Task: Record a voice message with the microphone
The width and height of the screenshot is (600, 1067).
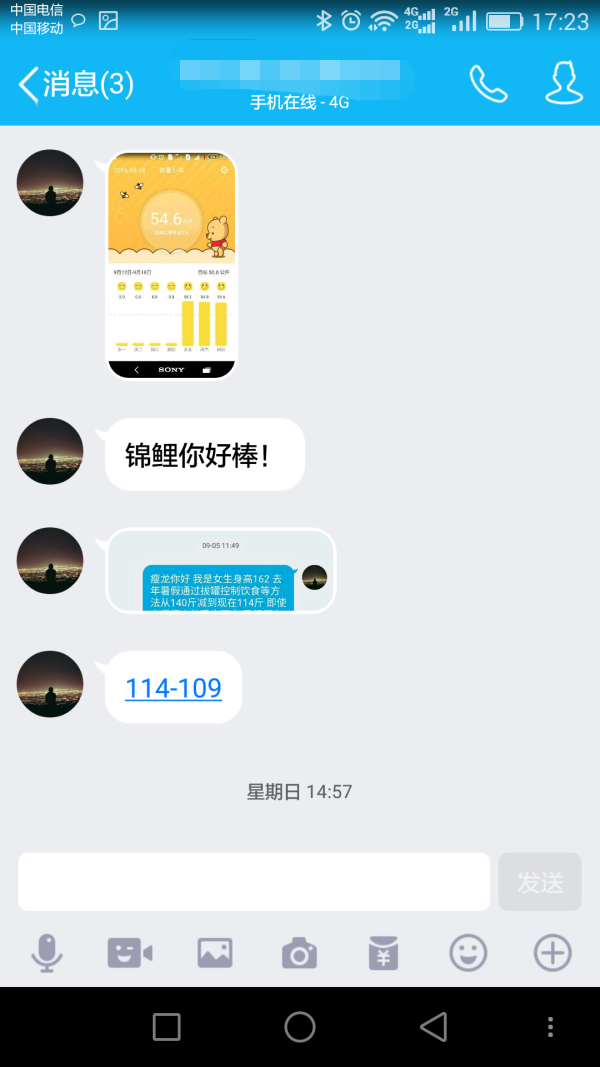Action: [x=46, y=953]
